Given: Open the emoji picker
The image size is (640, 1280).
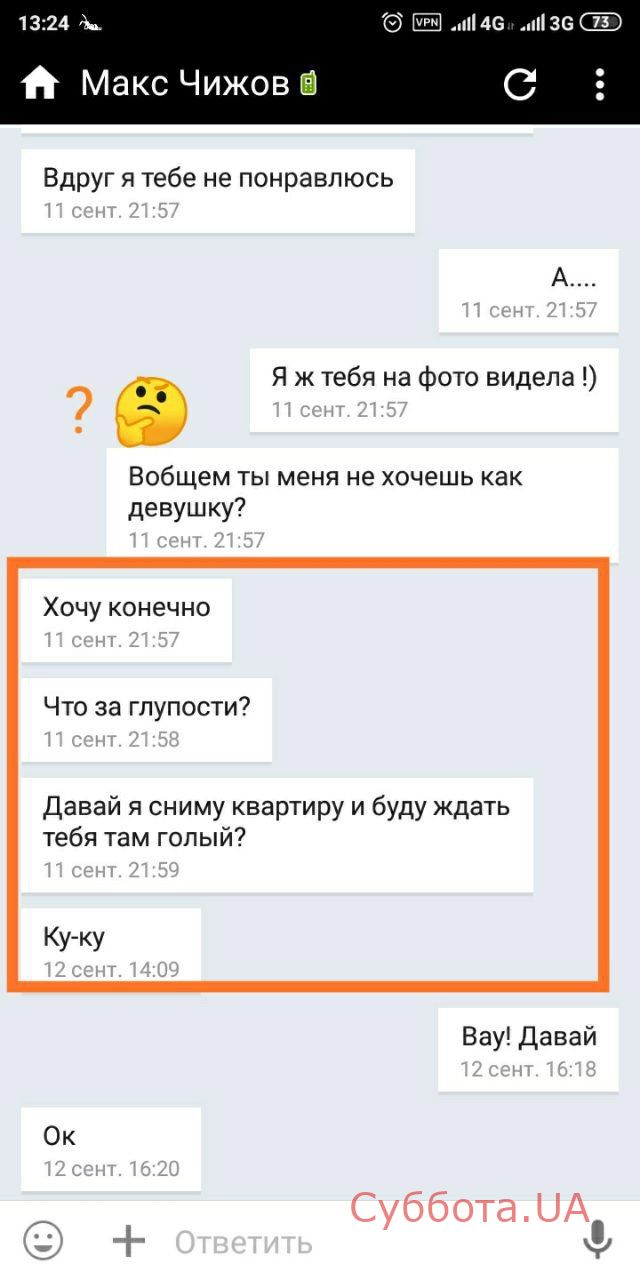Looking at the screenshot, I should tap(43, 1241).
